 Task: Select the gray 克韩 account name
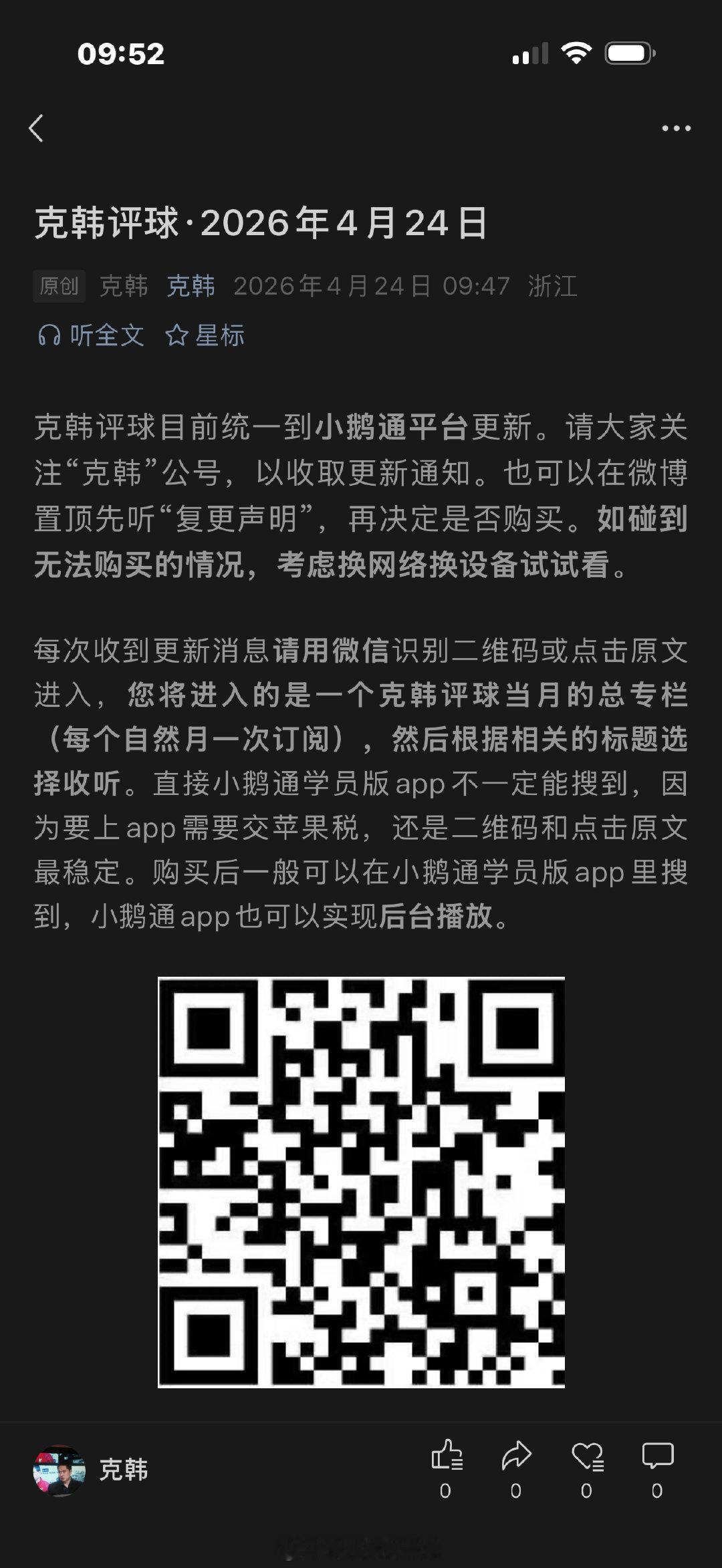point(124,286)
